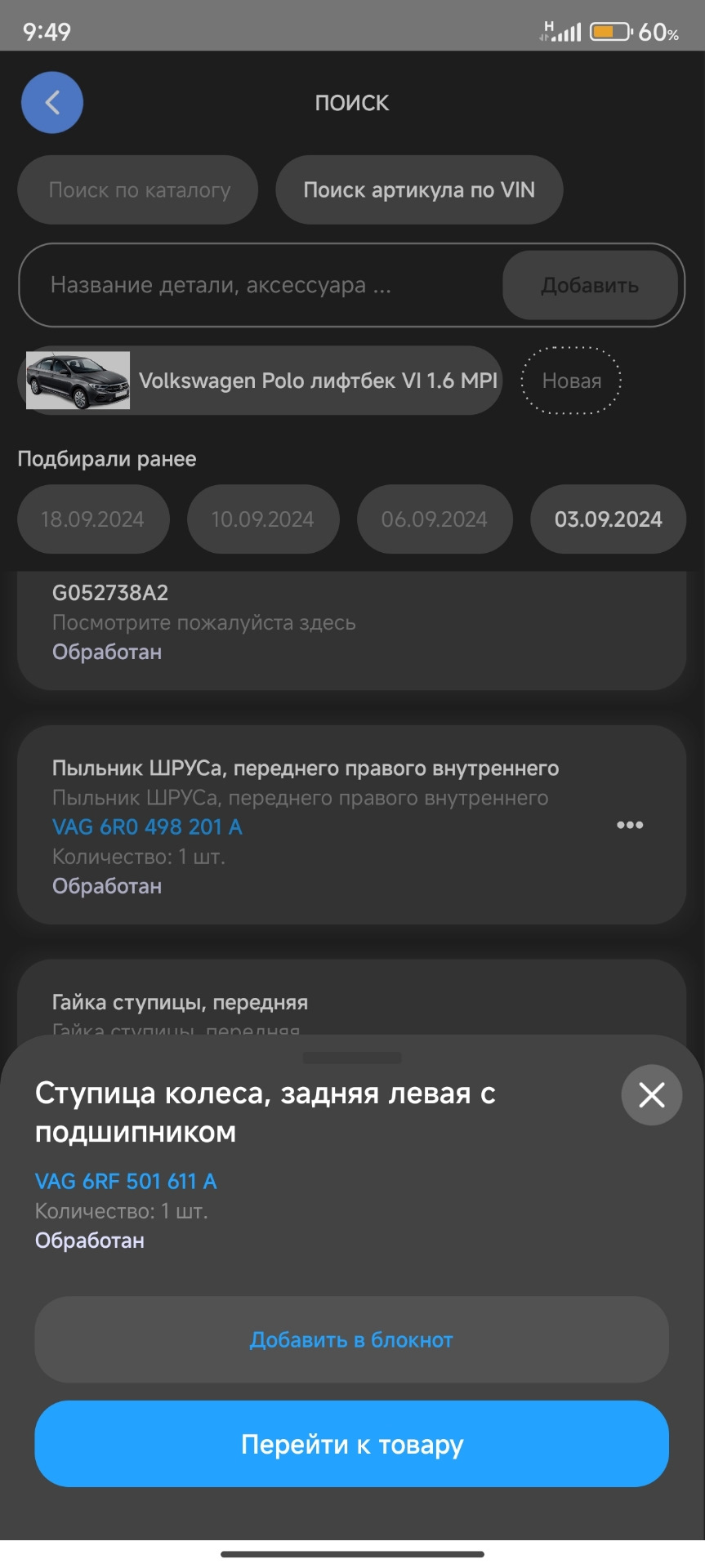The width and height of the screenshot is (705, 1568).
Task: Select the 18.09.2024 date chip
Action: 93,519
